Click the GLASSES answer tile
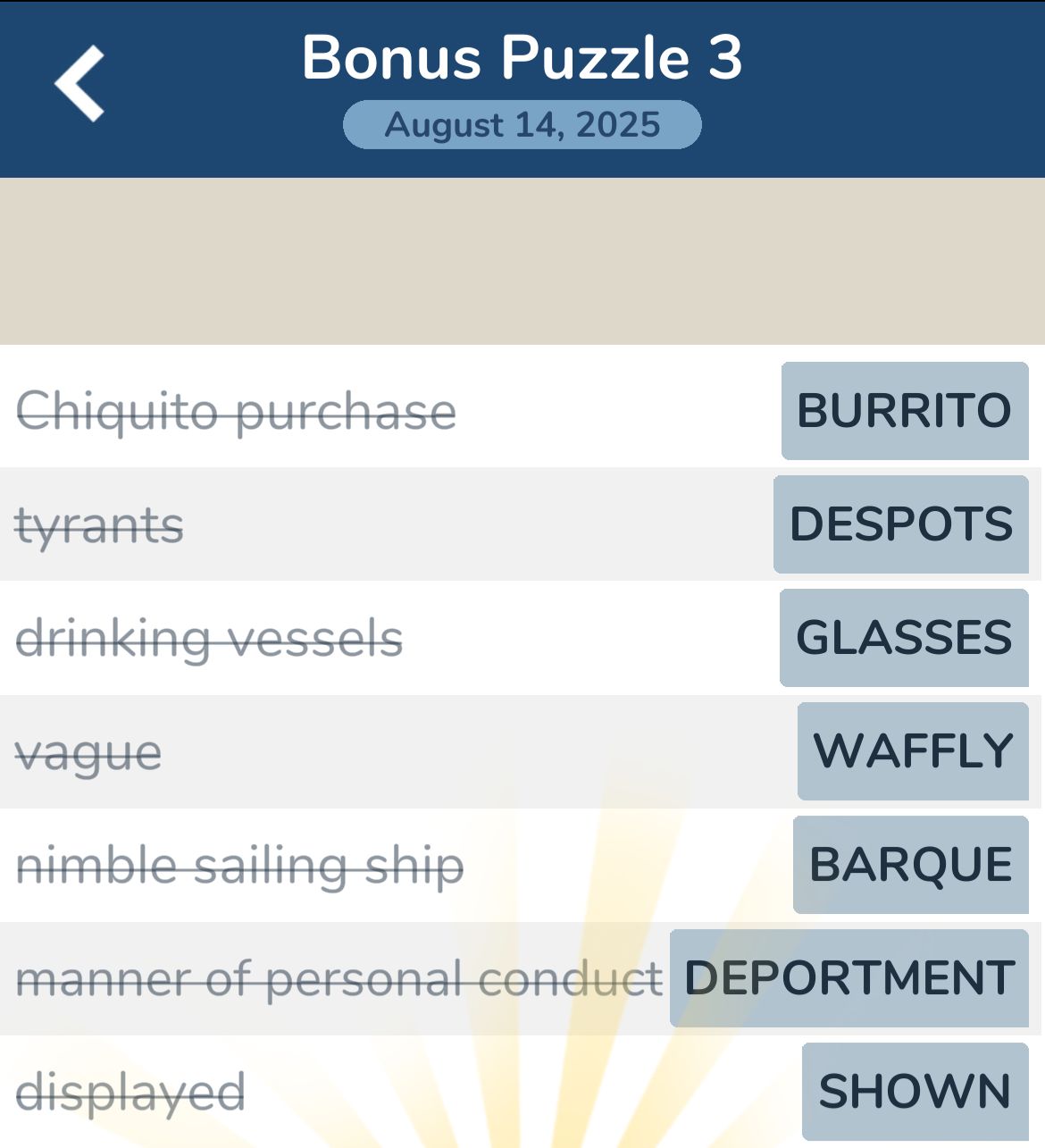 pyautogui.click(x=903, y=638)
